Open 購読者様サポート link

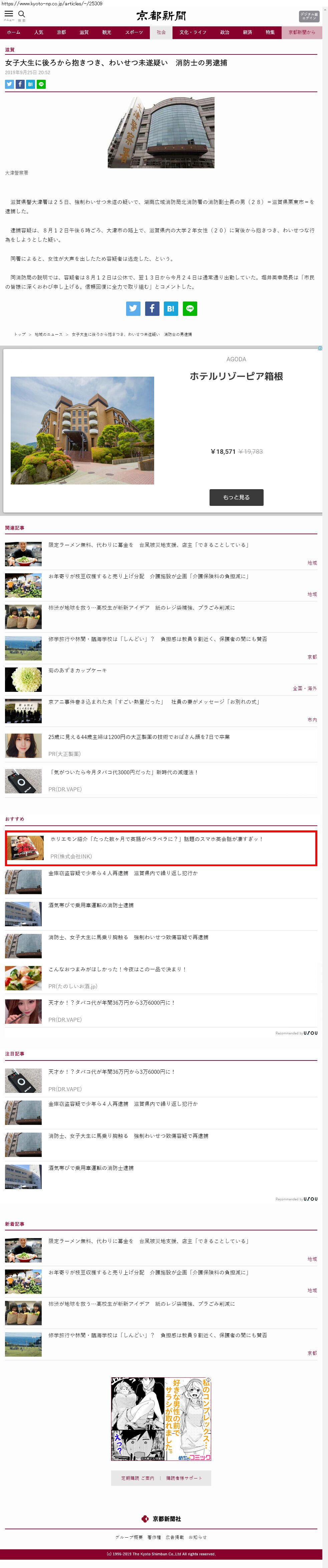tap(184, 1478)
